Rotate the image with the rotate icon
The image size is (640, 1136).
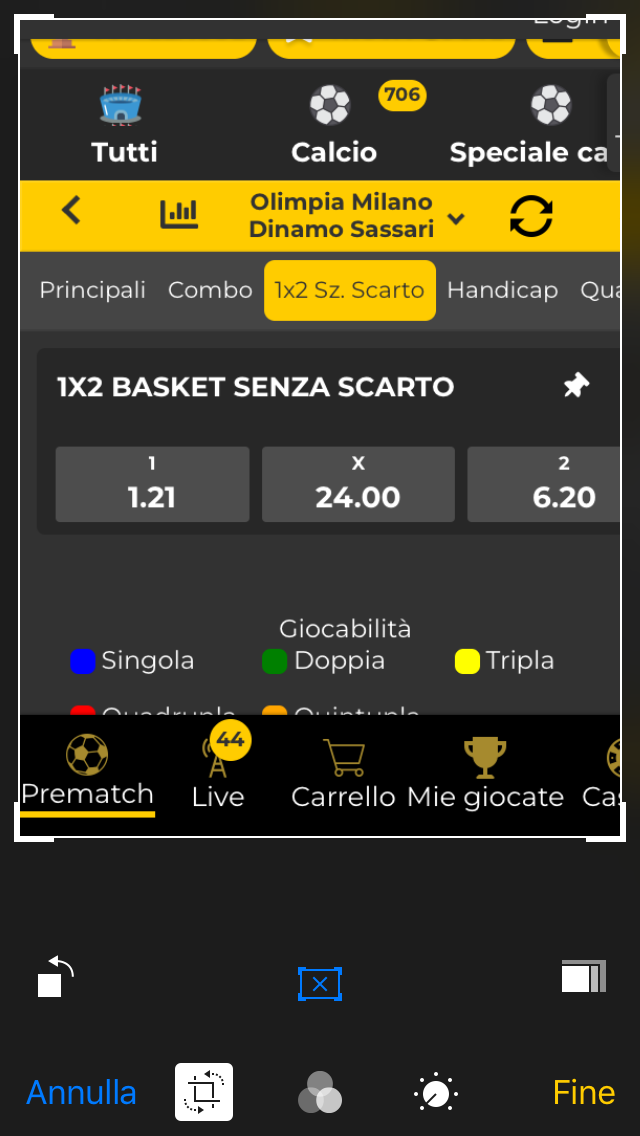pos(56,977)
